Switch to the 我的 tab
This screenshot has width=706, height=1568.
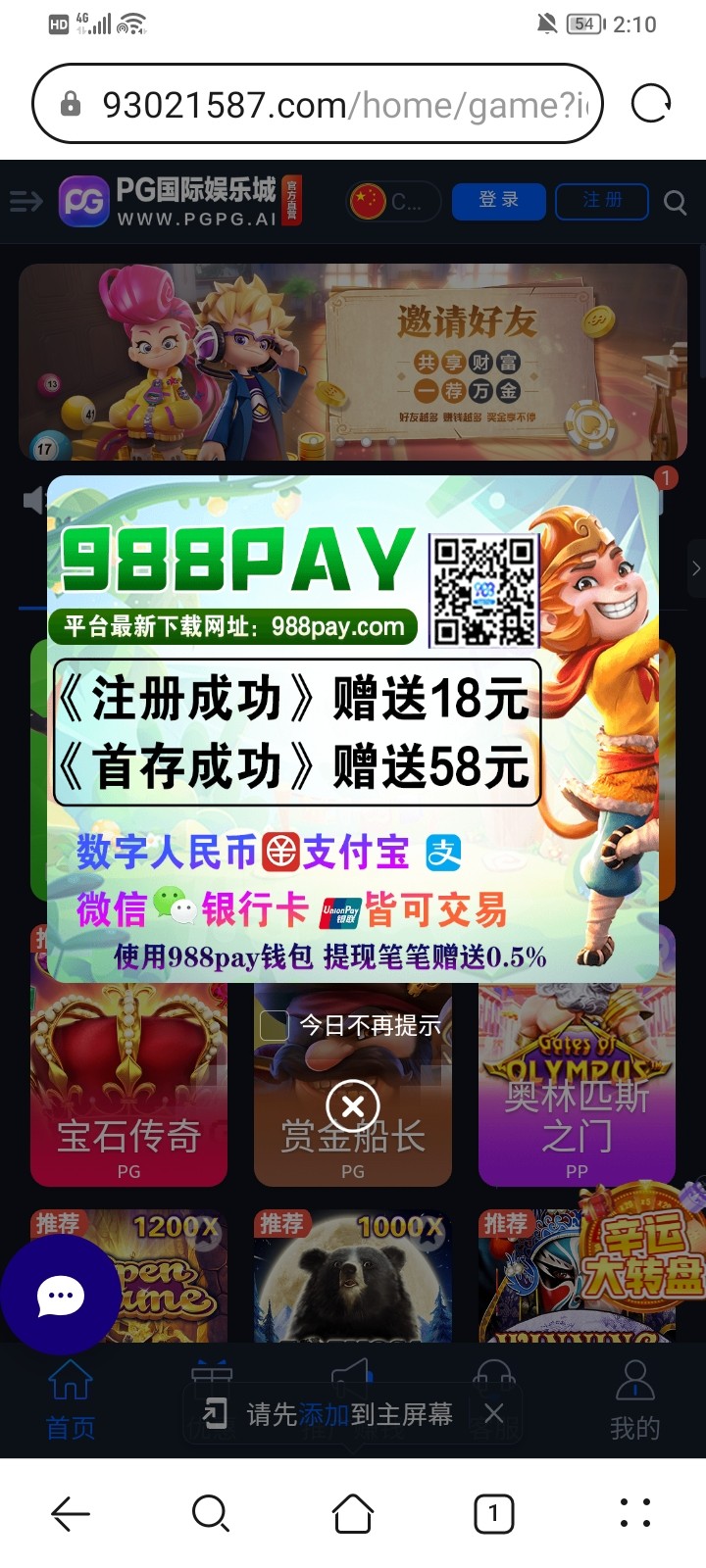(x=634, y=1401)
